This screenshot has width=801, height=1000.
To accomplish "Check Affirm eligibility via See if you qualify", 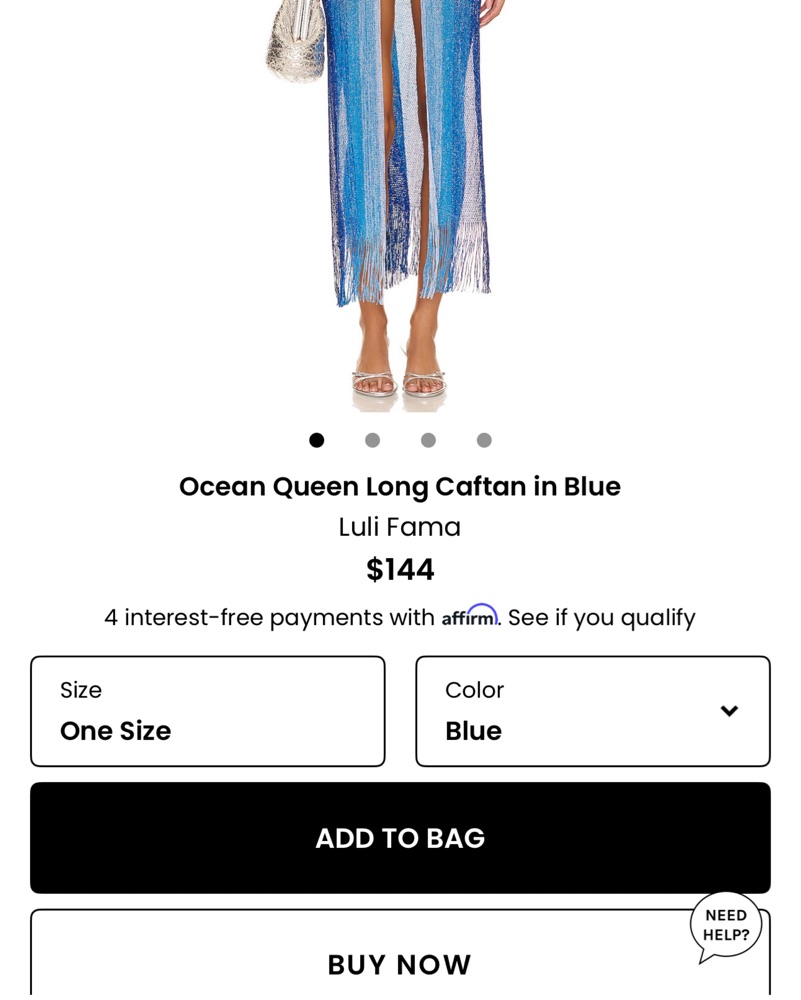I will [601, 618].
